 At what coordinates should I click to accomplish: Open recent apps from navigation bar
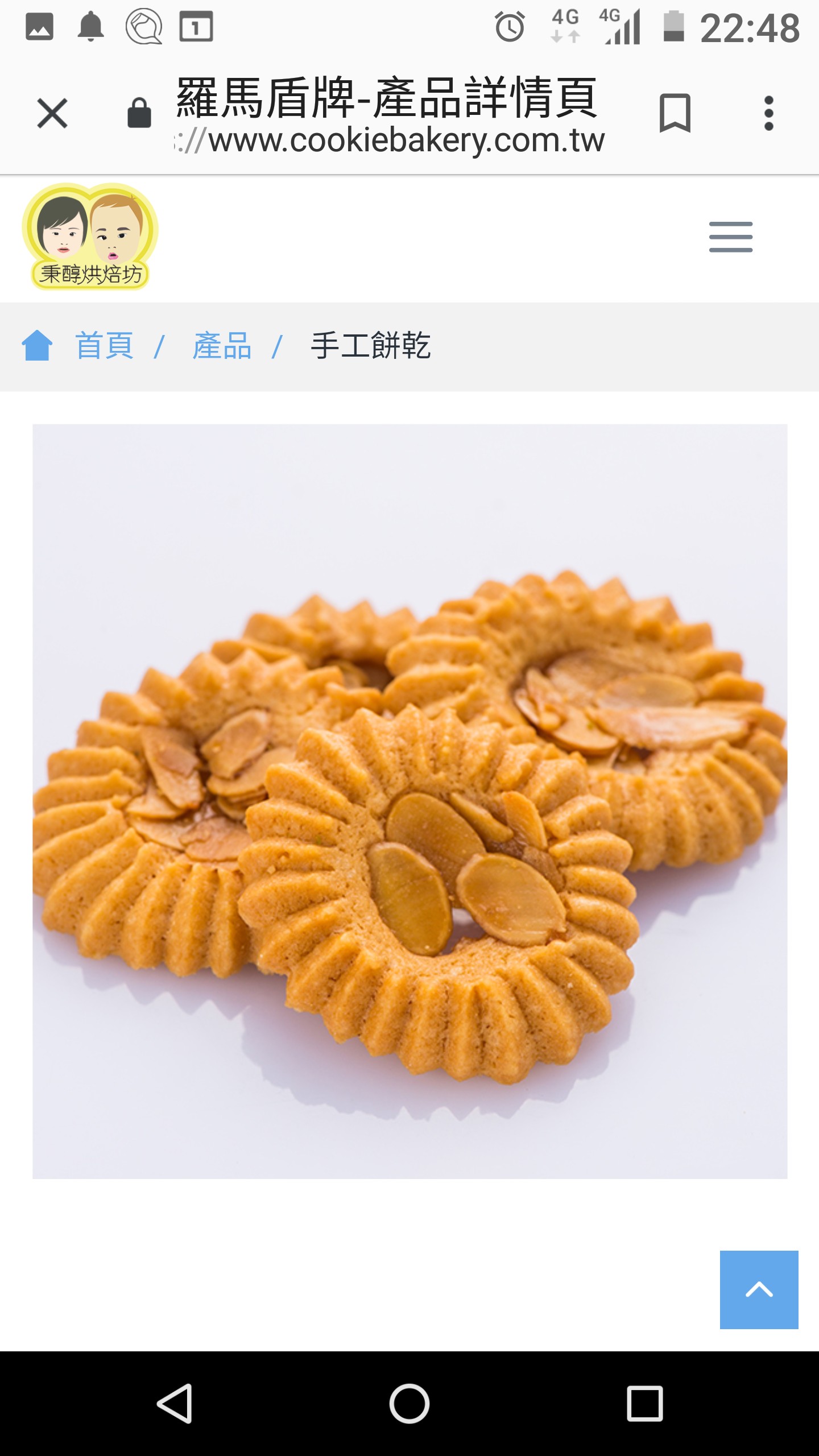[x=644, y=1403]
